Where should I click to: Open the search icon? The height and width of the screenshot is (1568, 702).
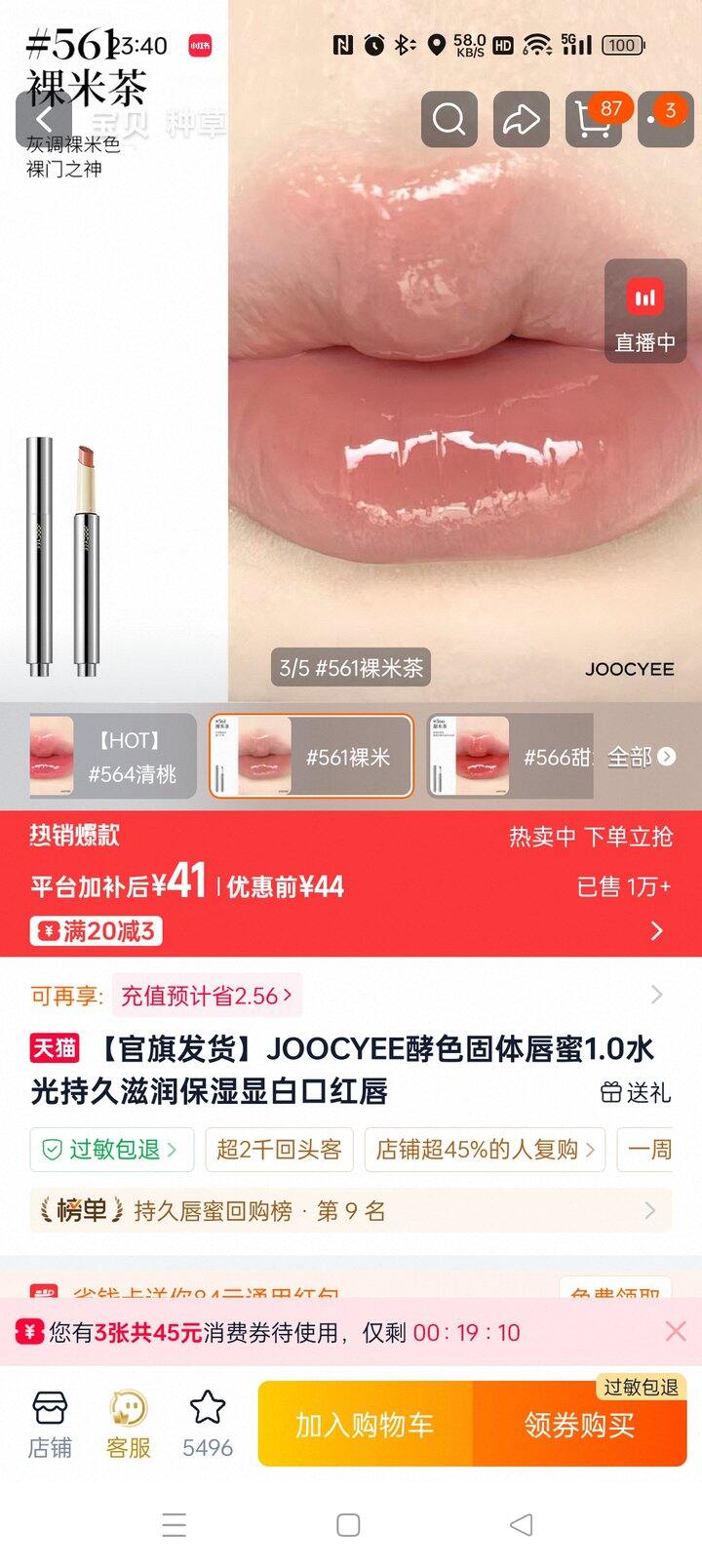click(449, 119)
